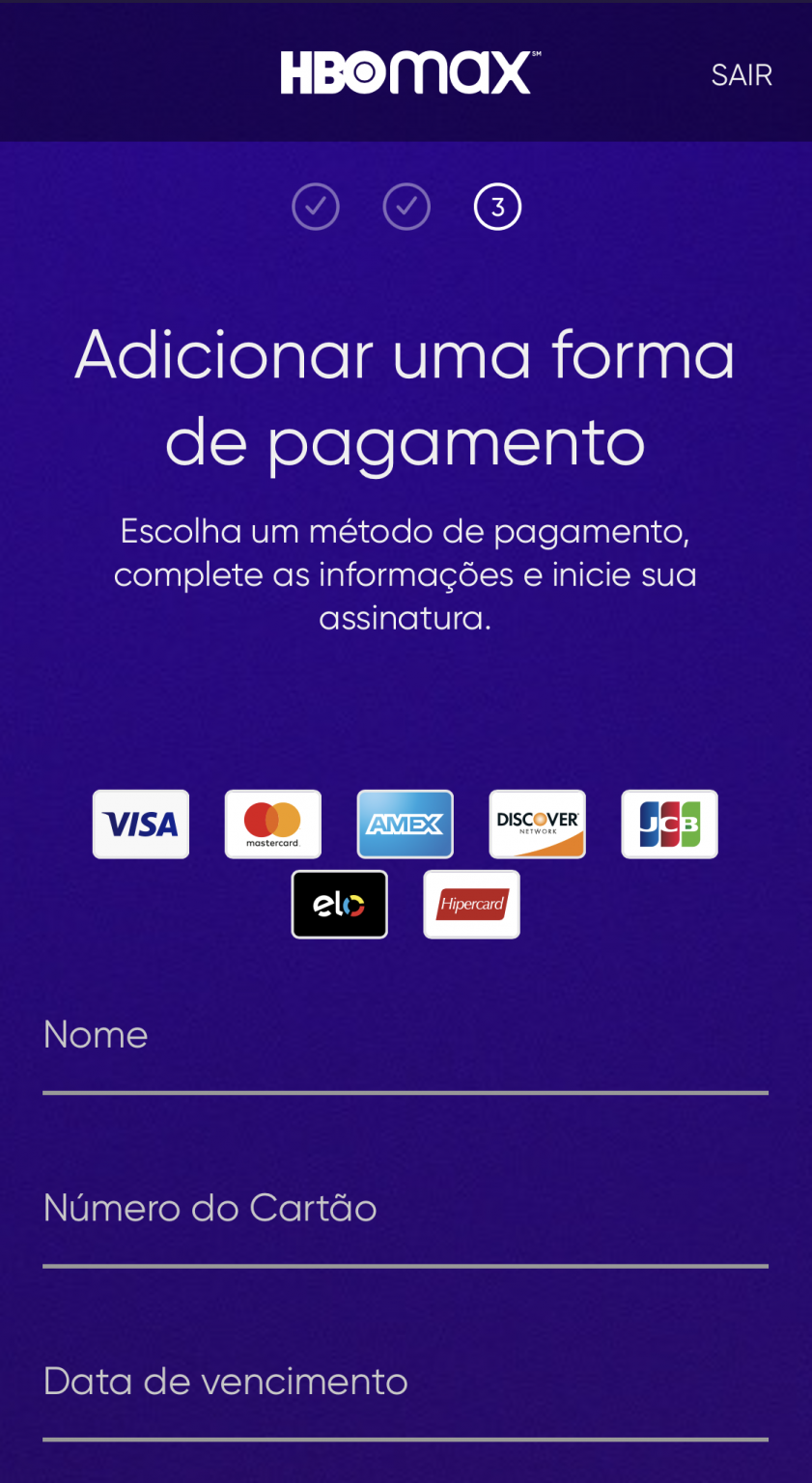Image resolution: width=812 pixels, height=1483 pixels.
Task: Click the first completed step checkmark
Action: [316, 206]
